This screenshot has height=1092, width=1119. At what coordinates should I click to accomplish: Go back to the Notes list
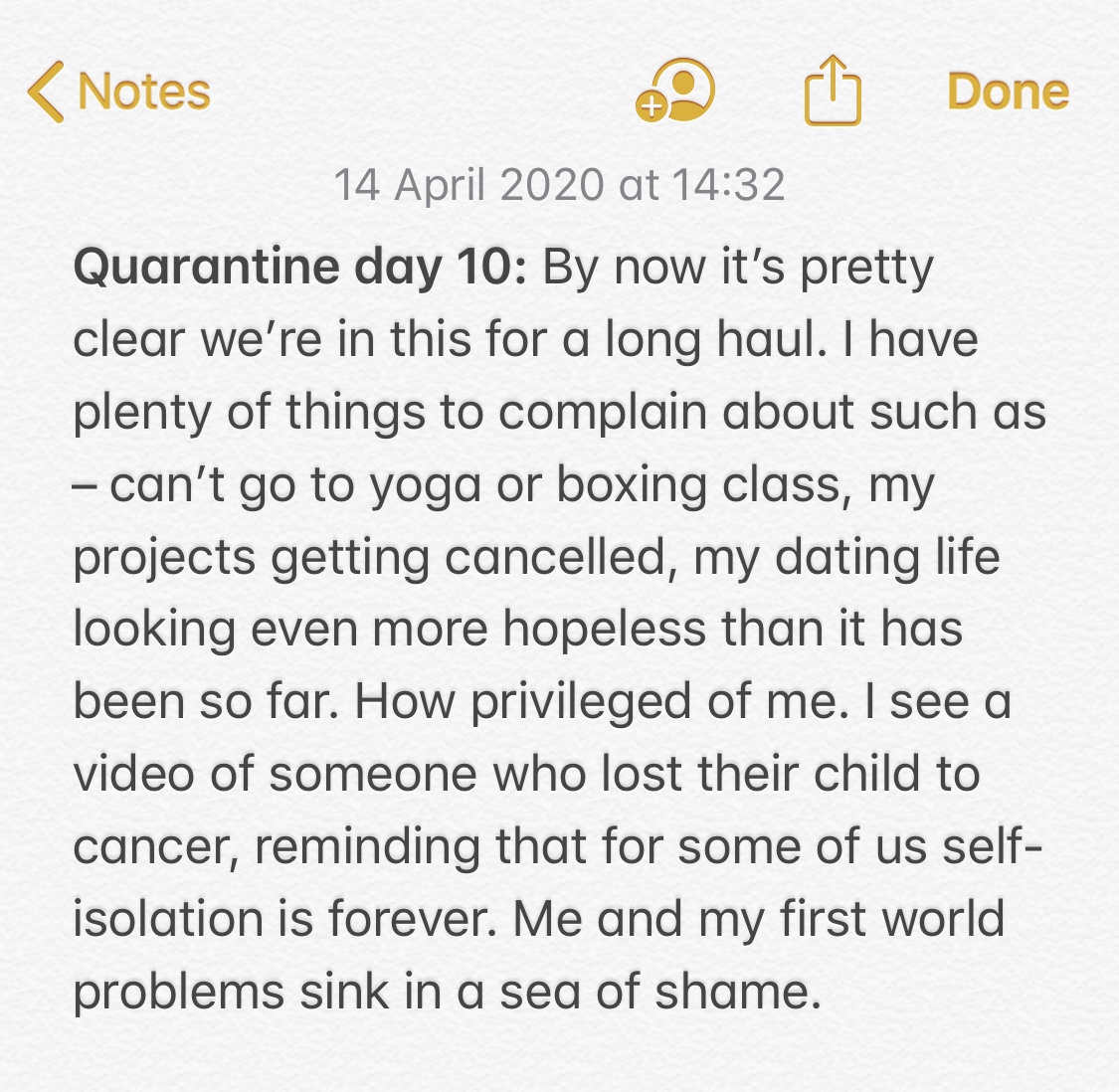point(119,91)
